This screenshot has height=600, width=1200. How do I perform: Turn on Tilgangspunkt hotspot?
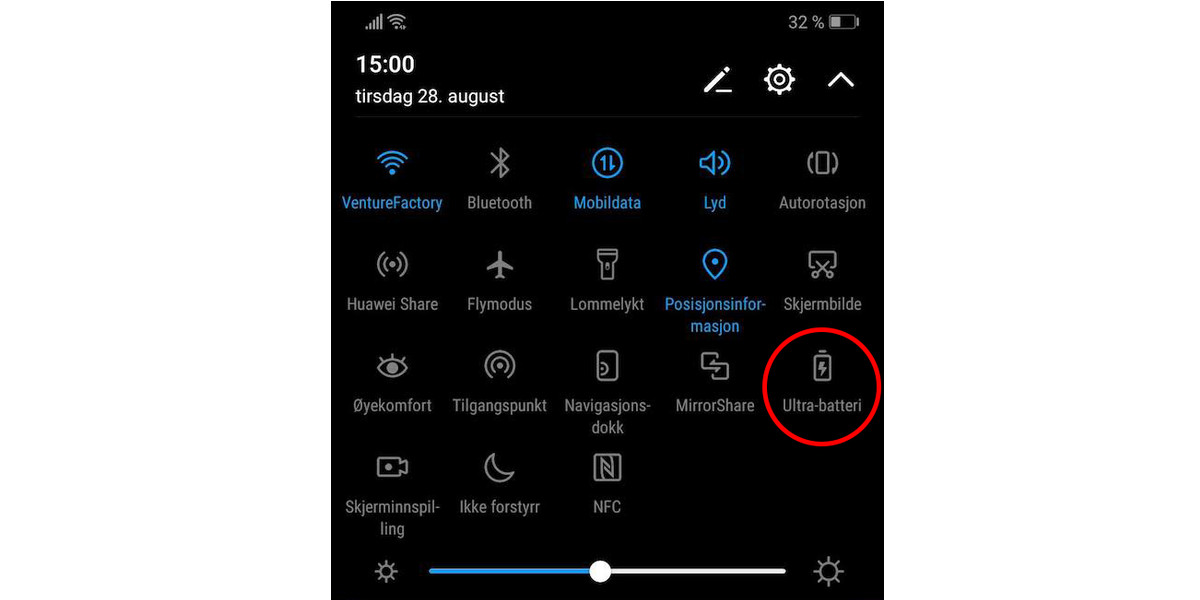click(499, 367)
